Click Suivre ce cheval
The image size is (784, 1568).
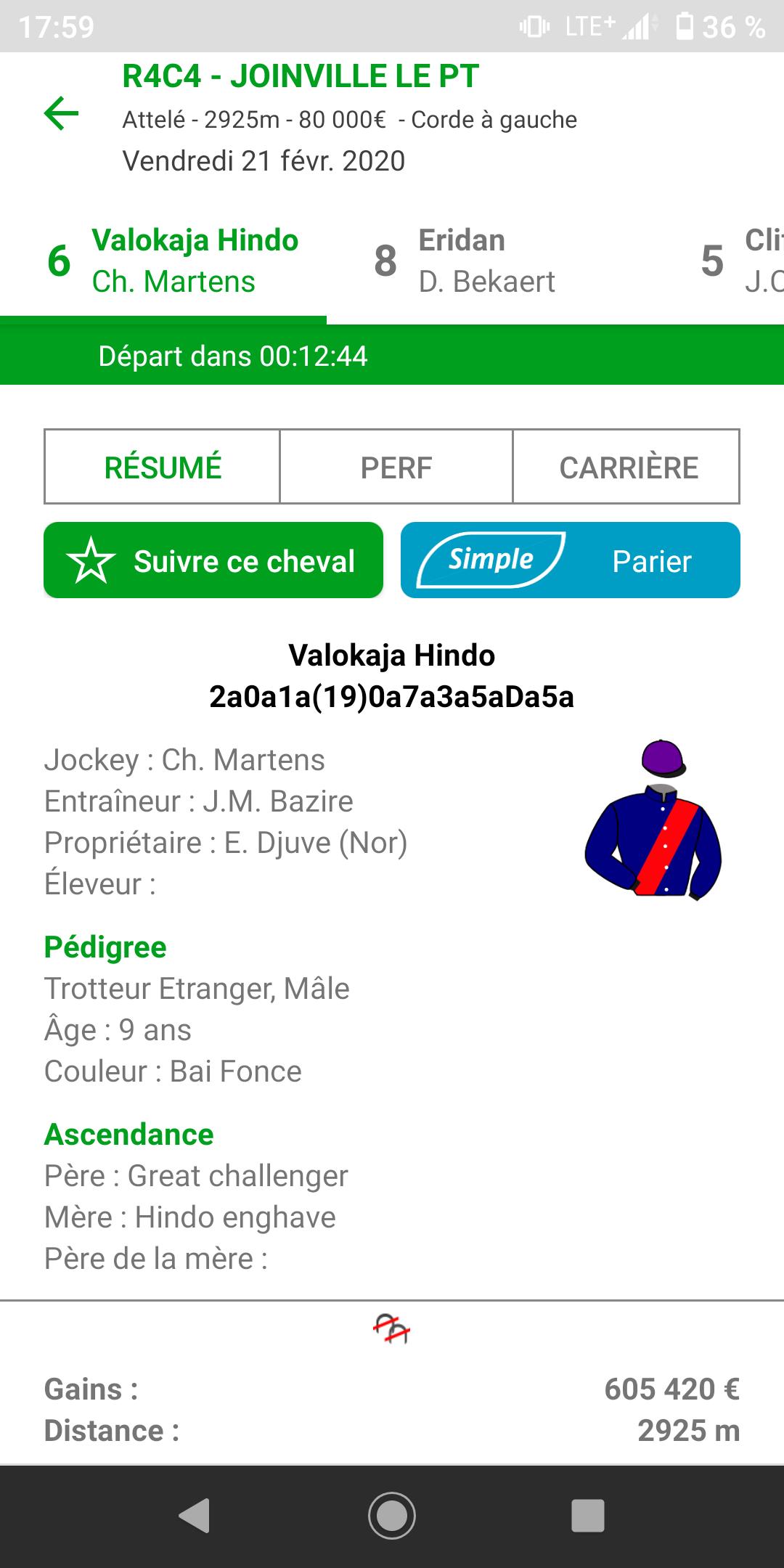[x=213, y=560]
